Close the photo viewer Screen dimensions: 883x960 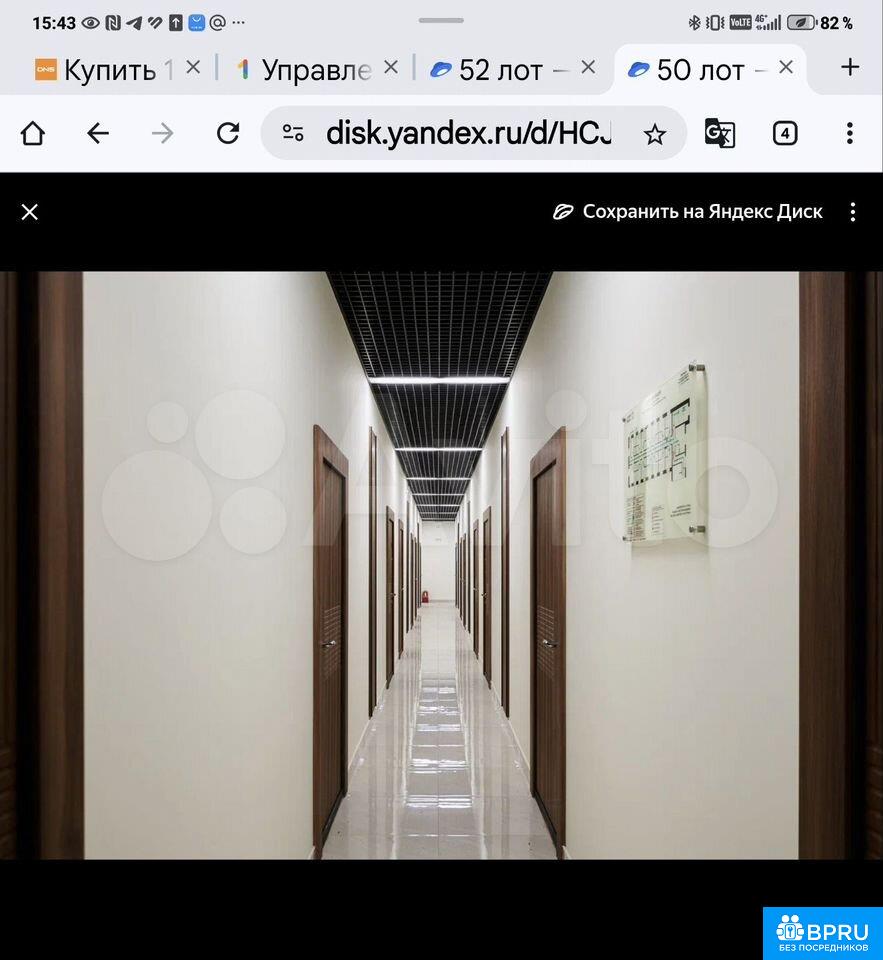(x=30, y=212)
